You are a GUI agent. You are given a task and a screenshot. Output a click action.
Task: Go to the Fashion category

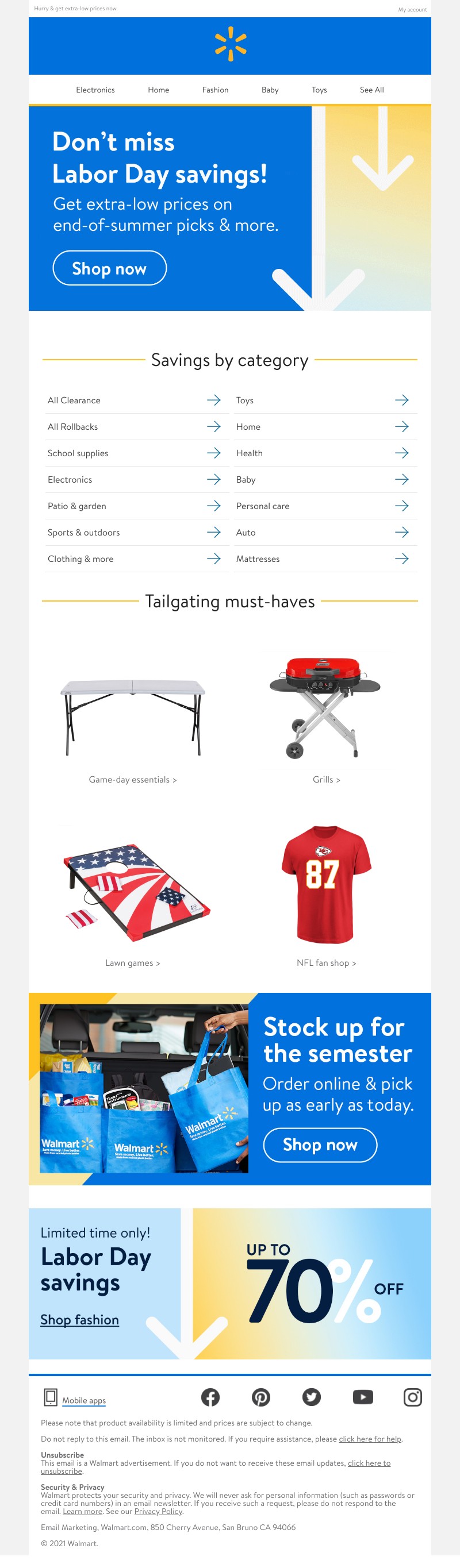click(x=215, y=90)
